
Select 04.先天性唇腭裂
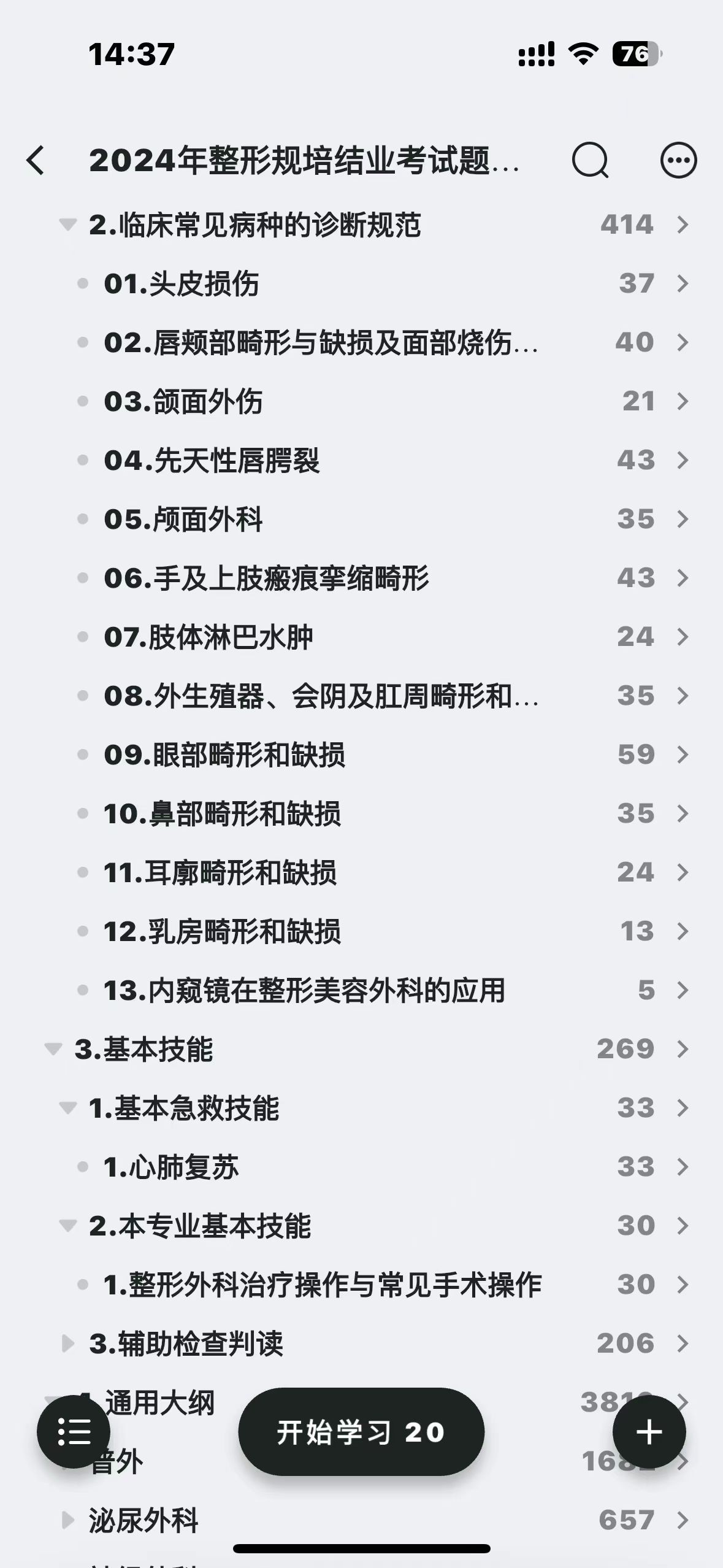tap(361, 460)
